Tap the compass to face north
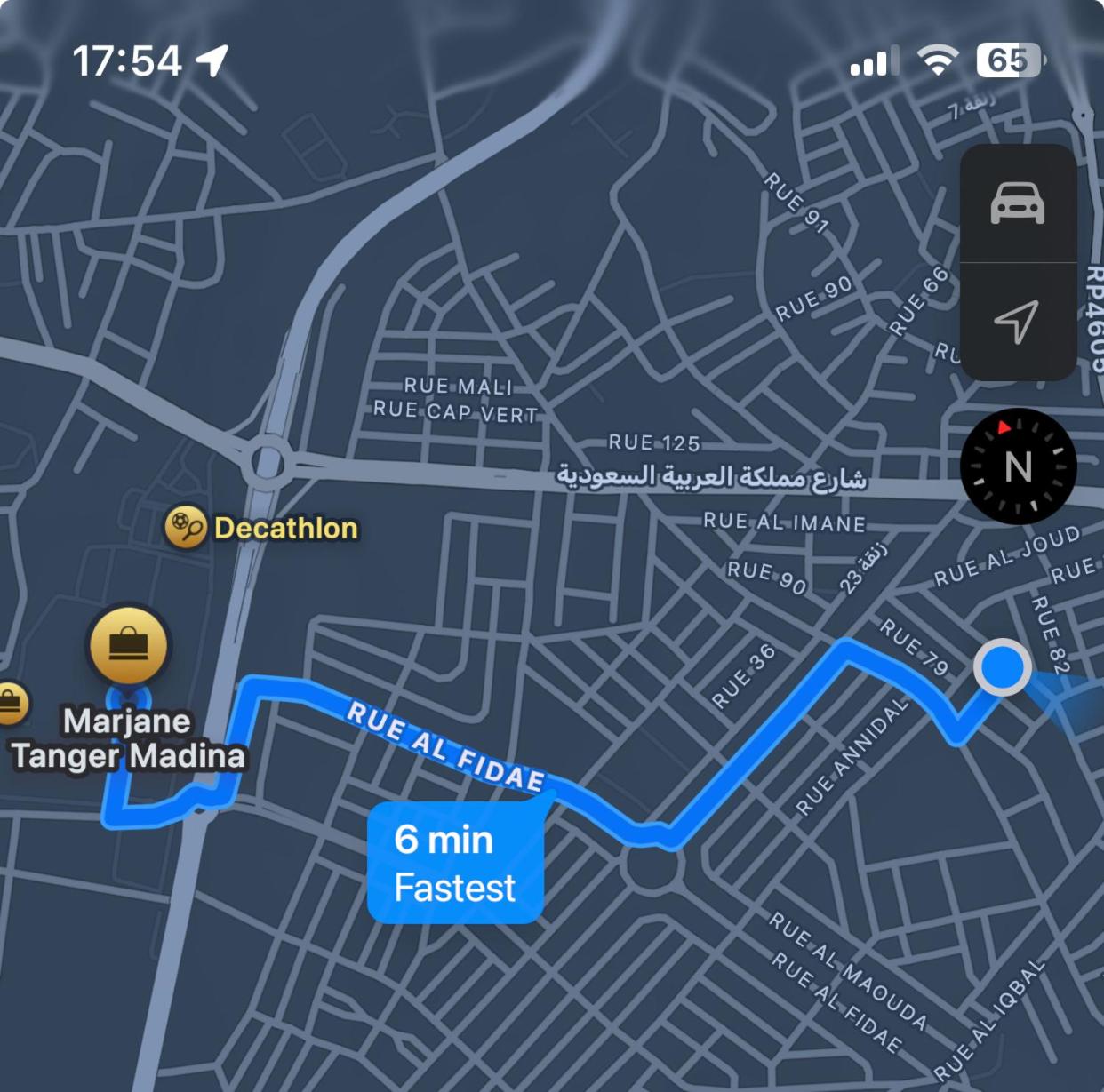The height and width of the screenshot is (1092, 1104). tap(1018, 466)
